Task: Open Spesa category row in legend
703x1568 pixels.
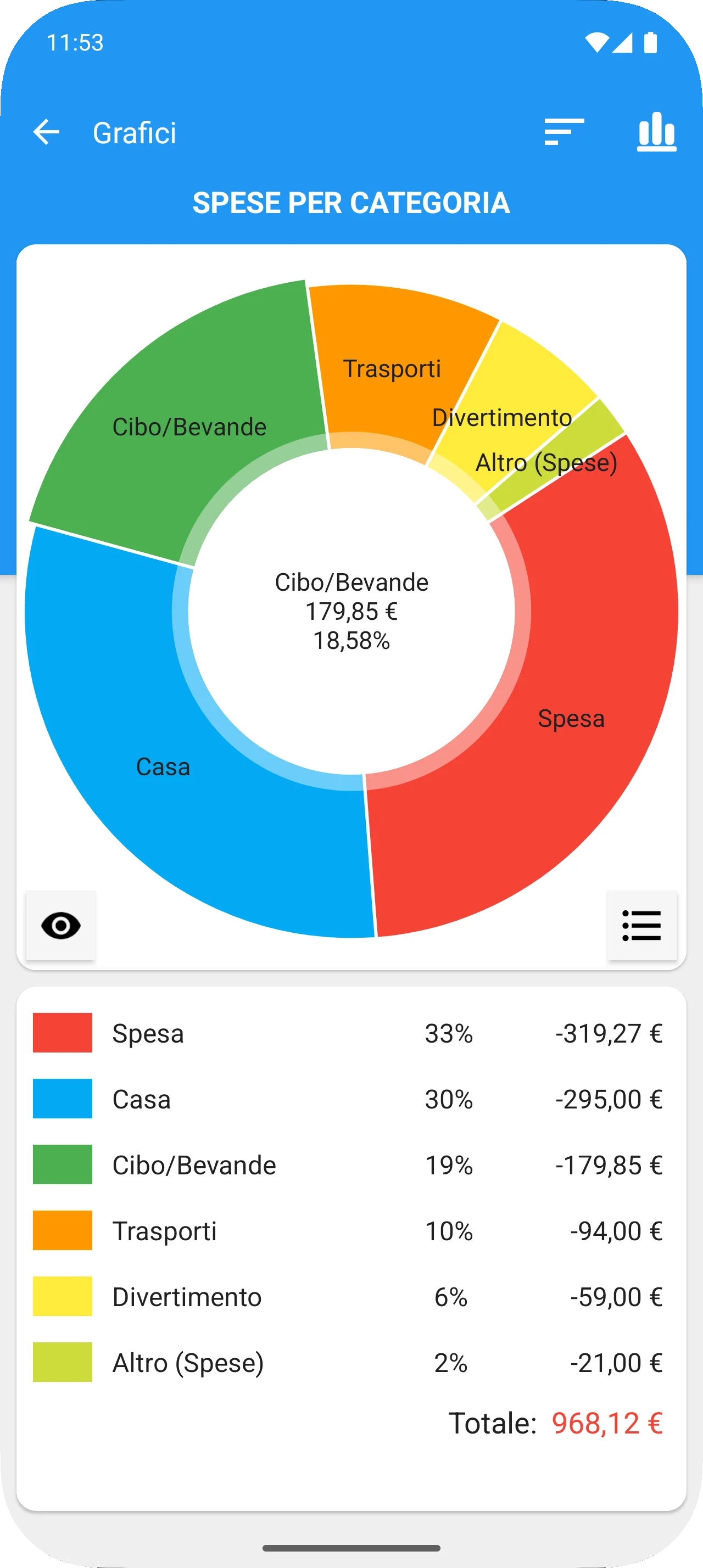Action: (x=348, y=1033)
